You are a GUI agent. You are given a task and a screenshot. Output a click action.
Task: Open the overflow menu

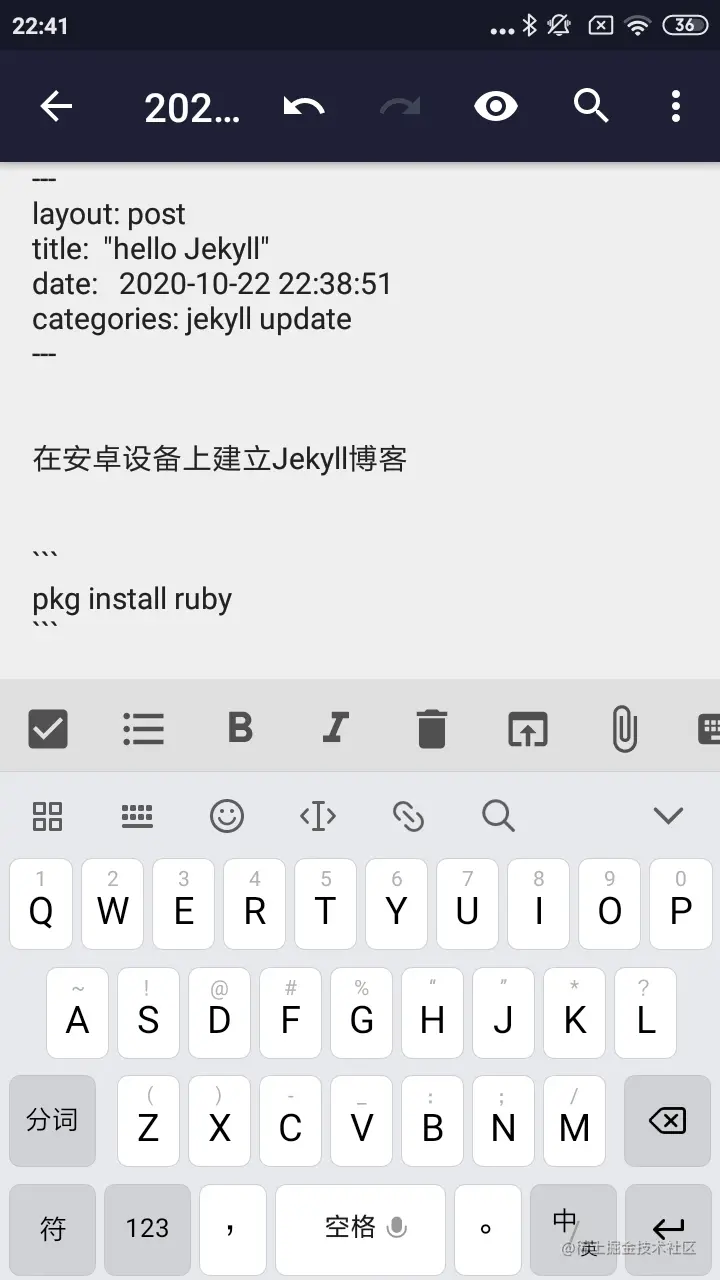point(676,106)
